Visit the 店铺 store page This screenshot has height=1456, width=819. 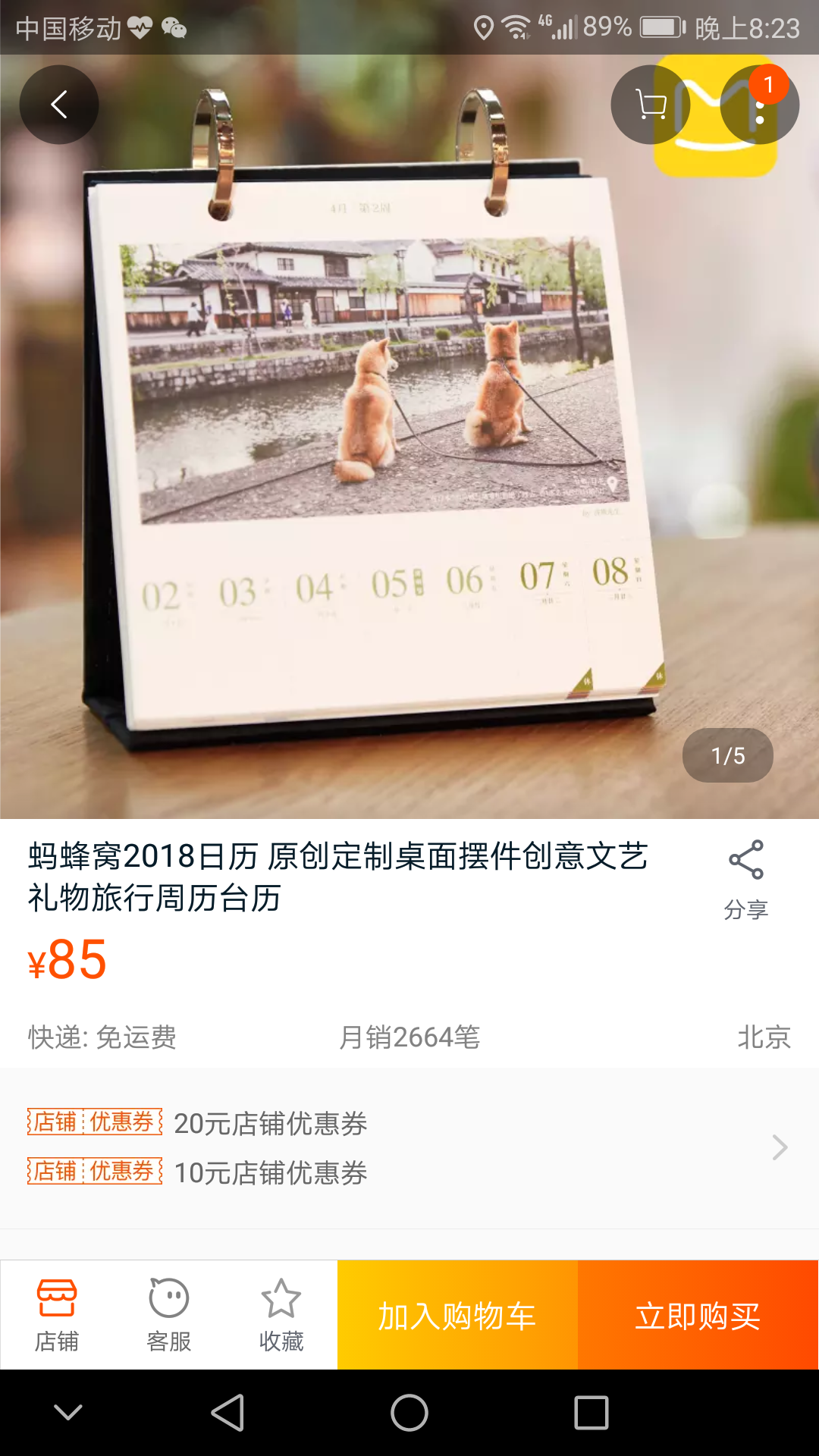pos(57,1315)
